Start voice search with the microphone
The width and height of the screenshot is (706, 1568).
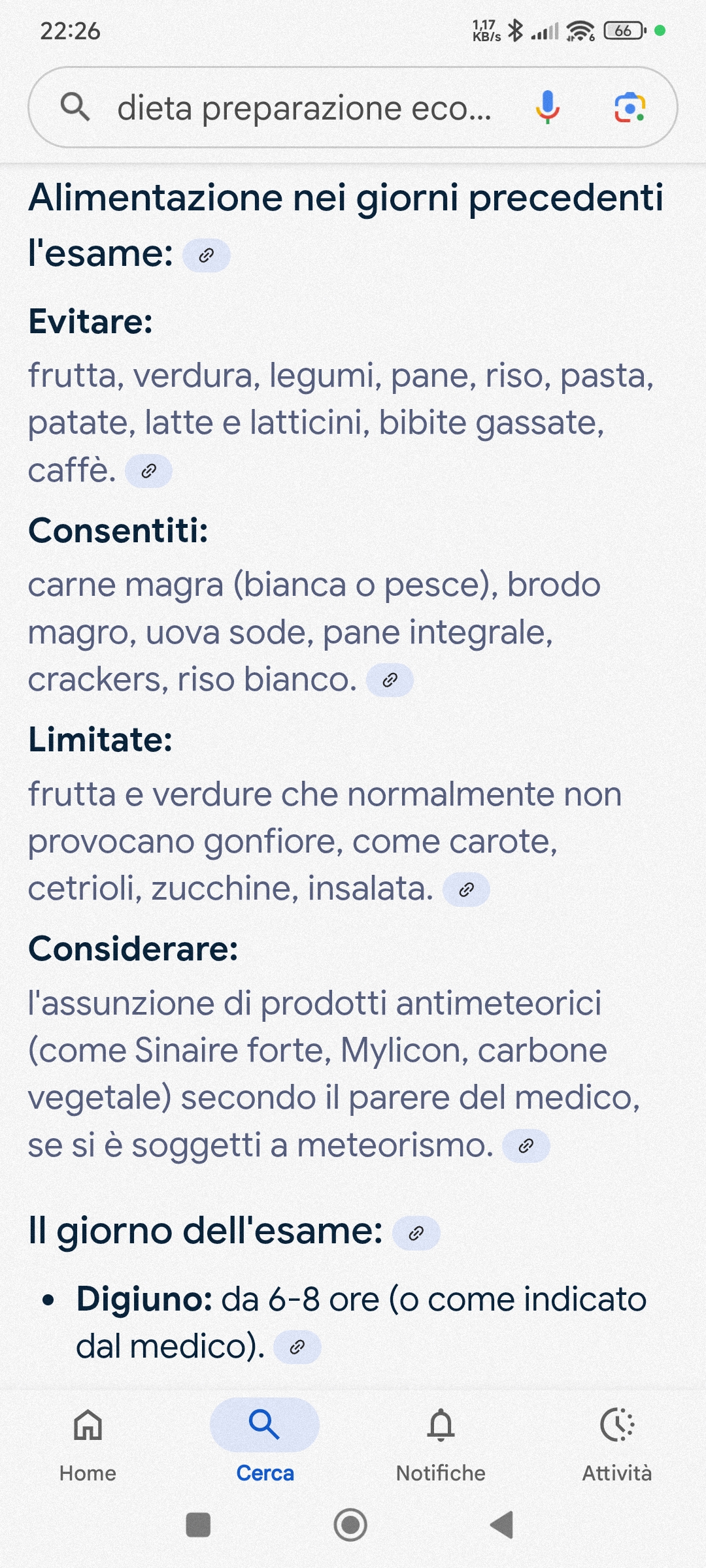(548, 107)
